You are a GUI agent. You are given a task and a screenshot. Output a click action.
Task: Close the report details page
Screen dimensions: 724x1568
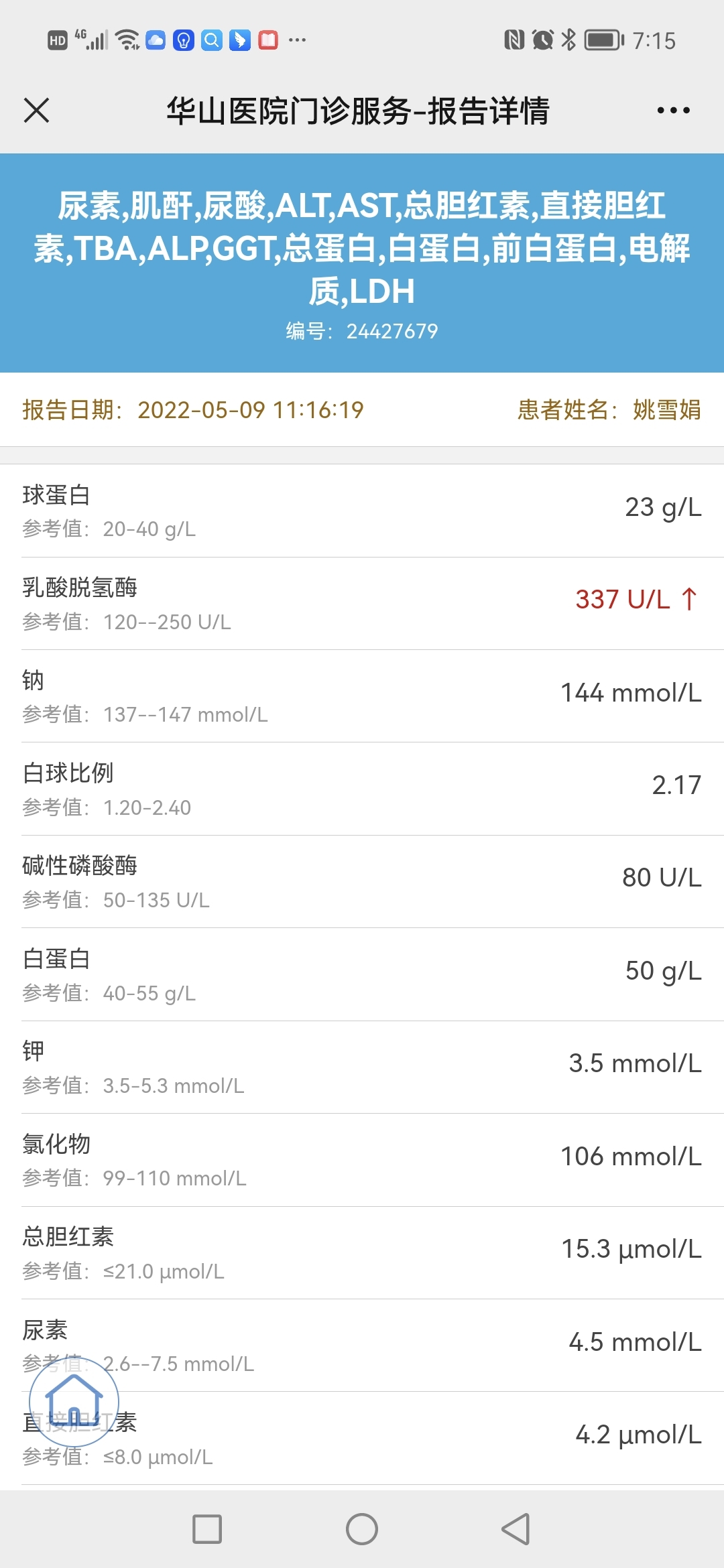37,111
